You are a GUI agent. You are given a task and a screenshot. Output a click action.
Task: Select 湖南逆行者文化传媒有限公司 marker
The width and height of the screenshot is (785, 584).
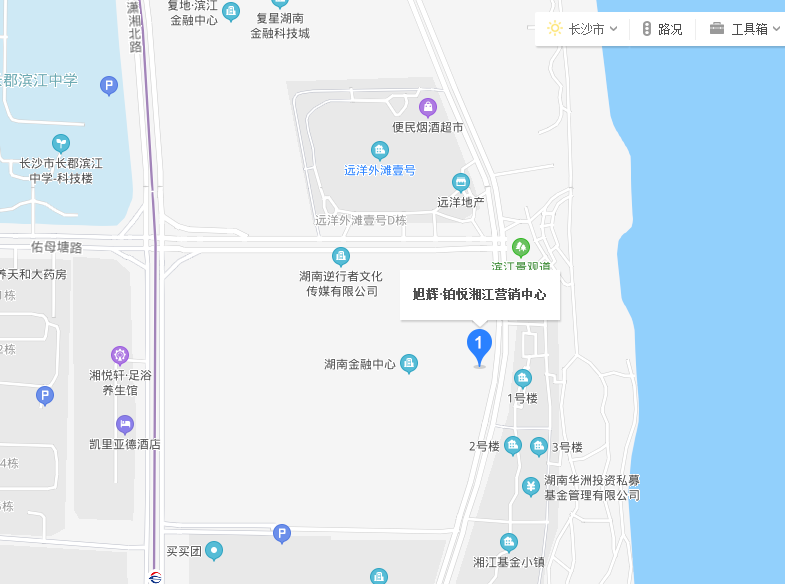[341, 256]
